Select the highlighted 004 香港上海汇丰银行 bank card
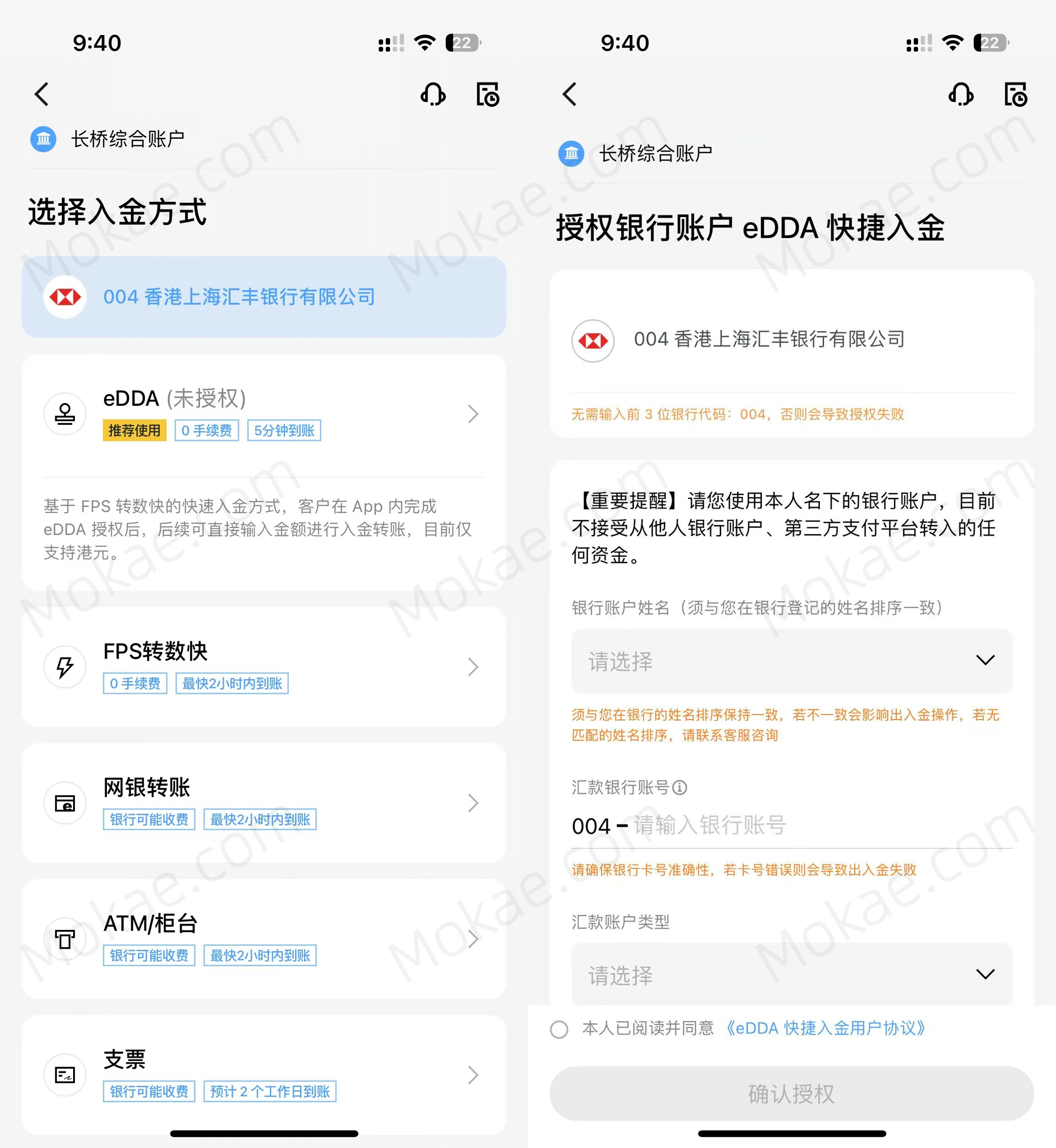The height and width of the screenshot is (1148, 1056). click(264, 296)
